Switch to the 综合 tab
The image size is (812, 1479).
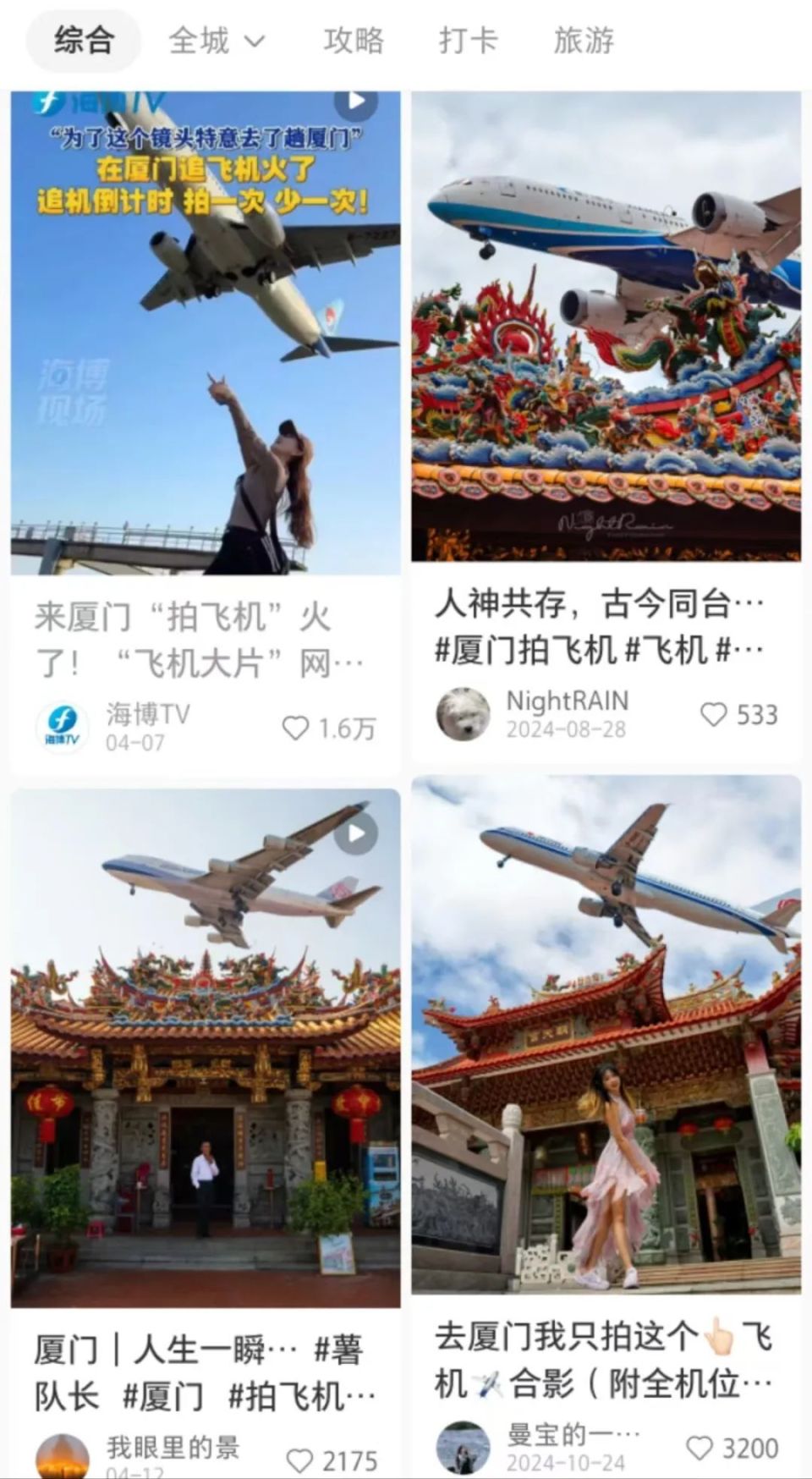84,41
